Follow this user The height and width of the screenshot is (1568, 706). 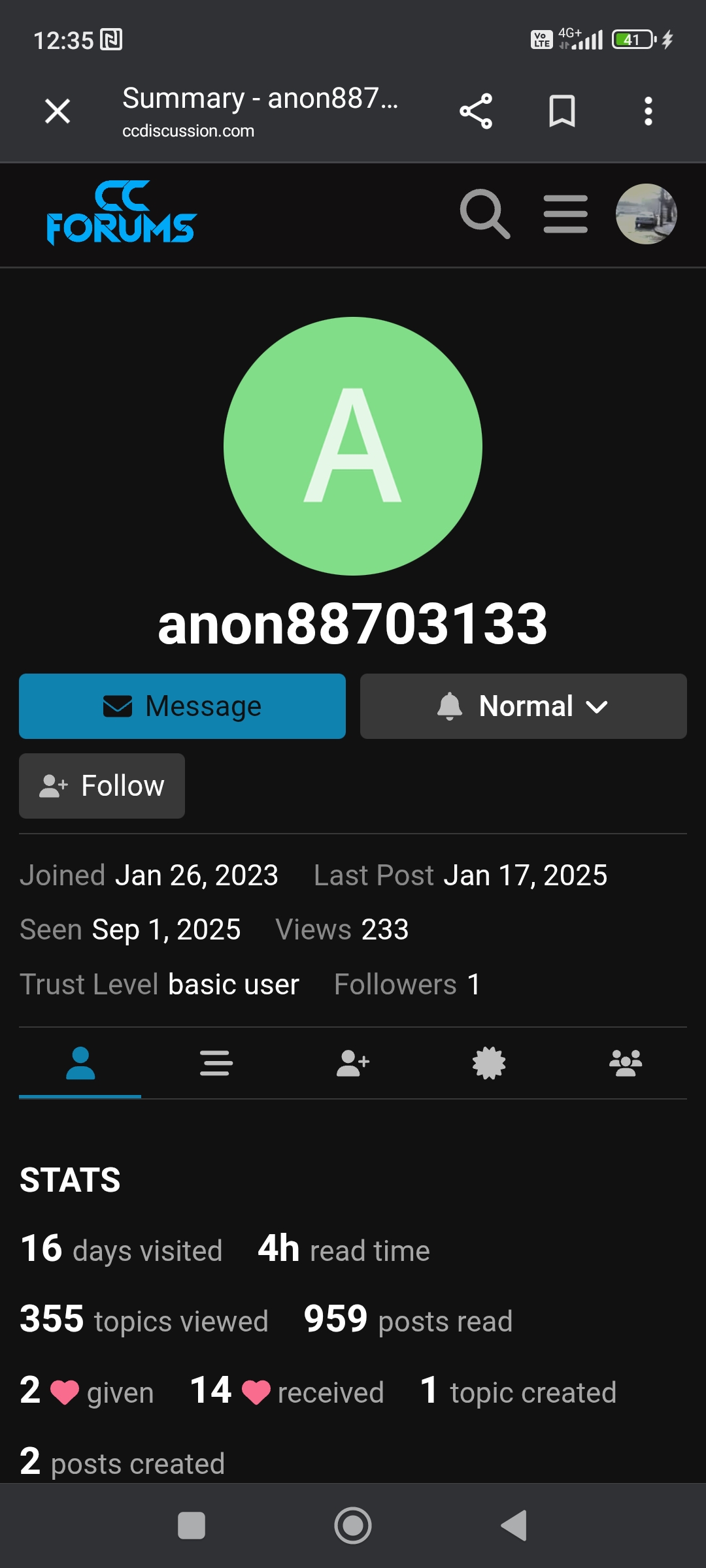coord(102,786)
